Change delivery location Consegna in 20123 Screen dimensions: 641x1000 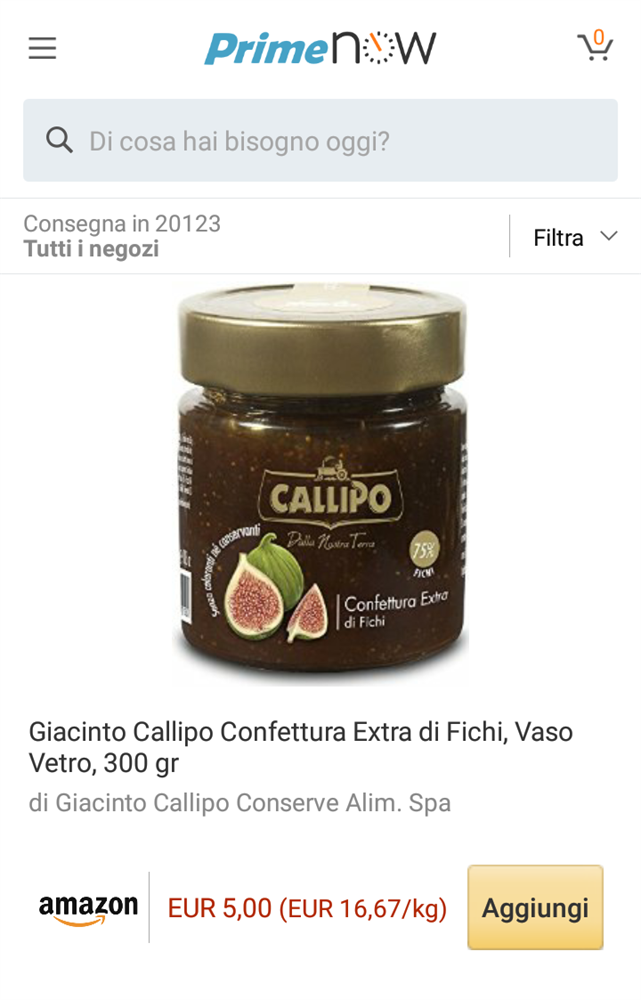[x=122, y=236]
